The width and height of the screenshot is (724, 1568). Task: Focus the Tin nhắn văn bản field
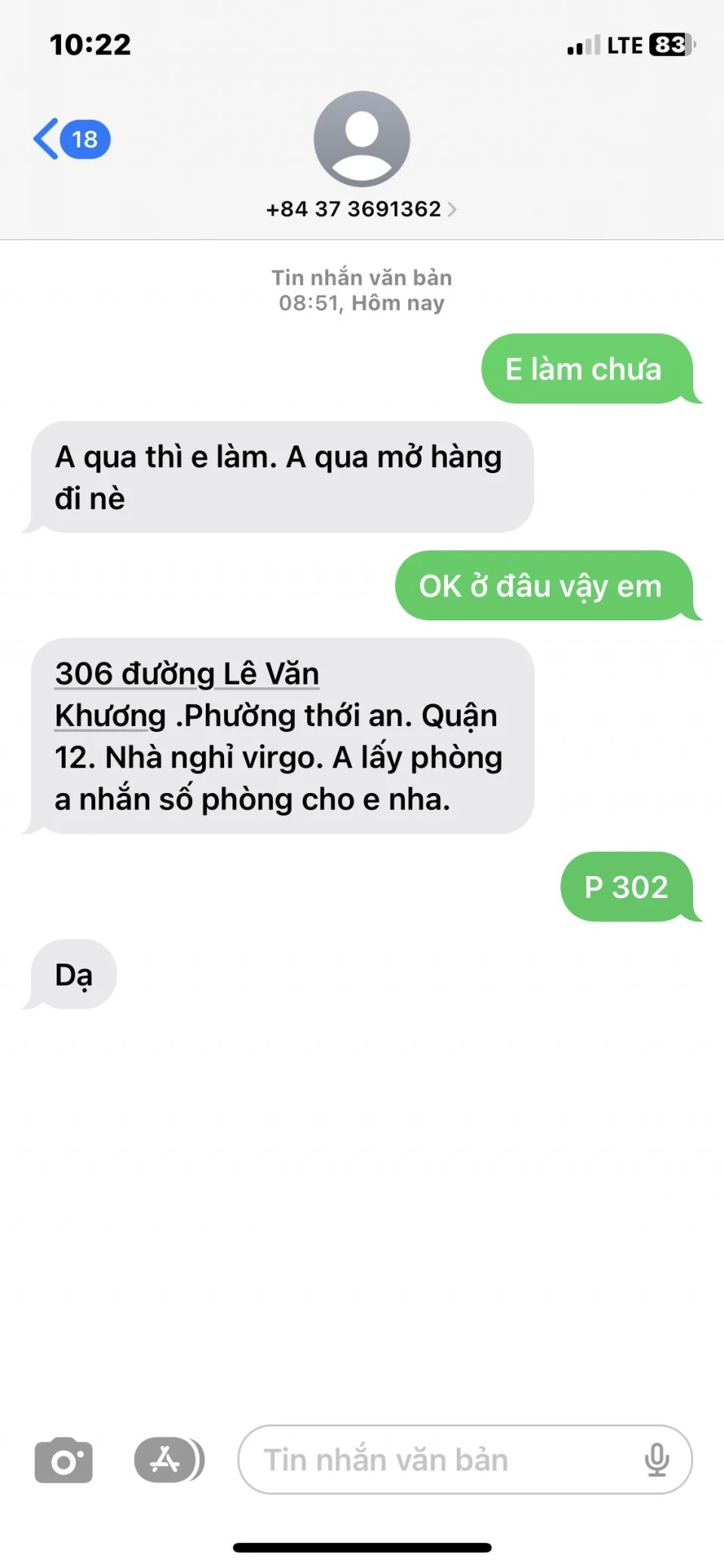click(445, 1459)
